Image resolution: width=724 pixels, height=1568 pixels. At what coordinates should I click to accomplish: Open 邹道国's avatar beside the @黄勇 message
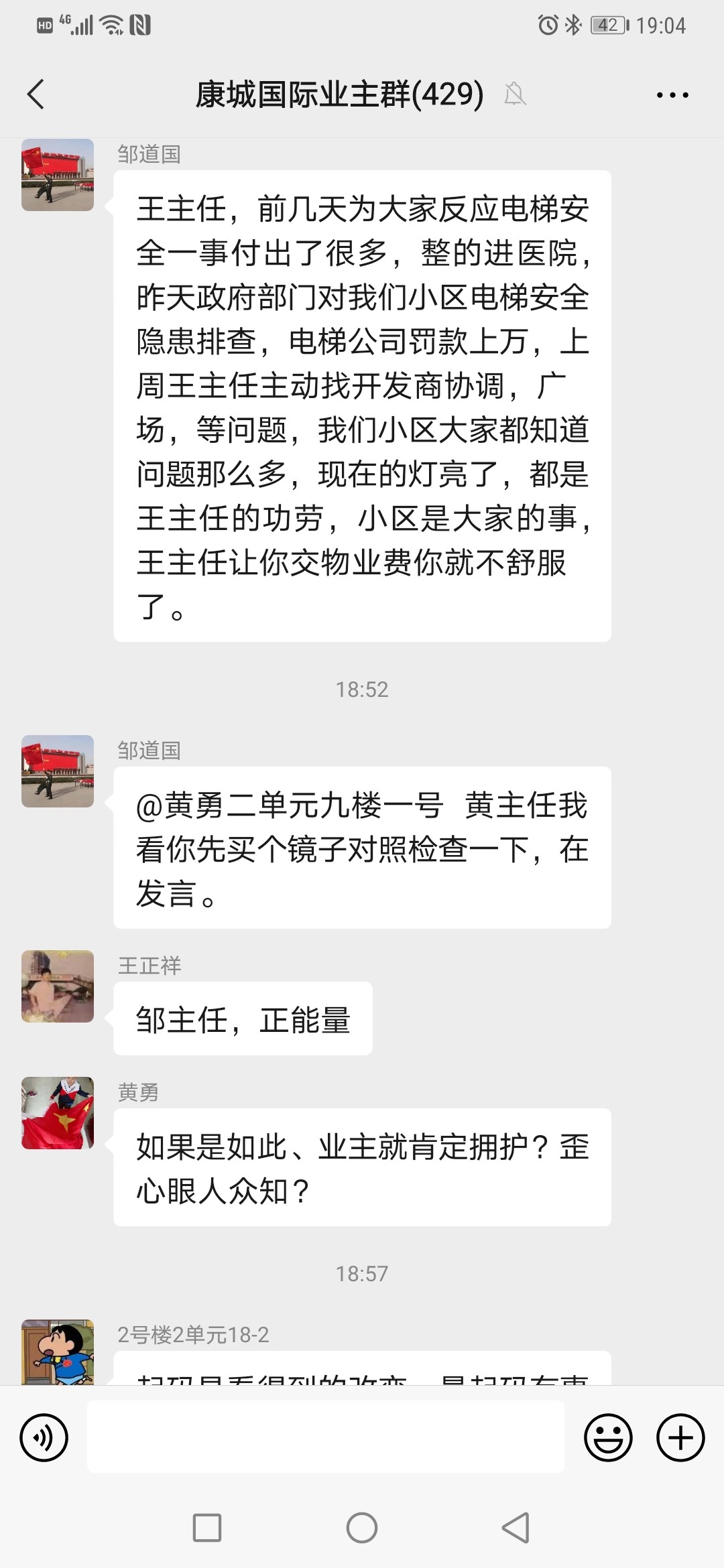point(58,771)
